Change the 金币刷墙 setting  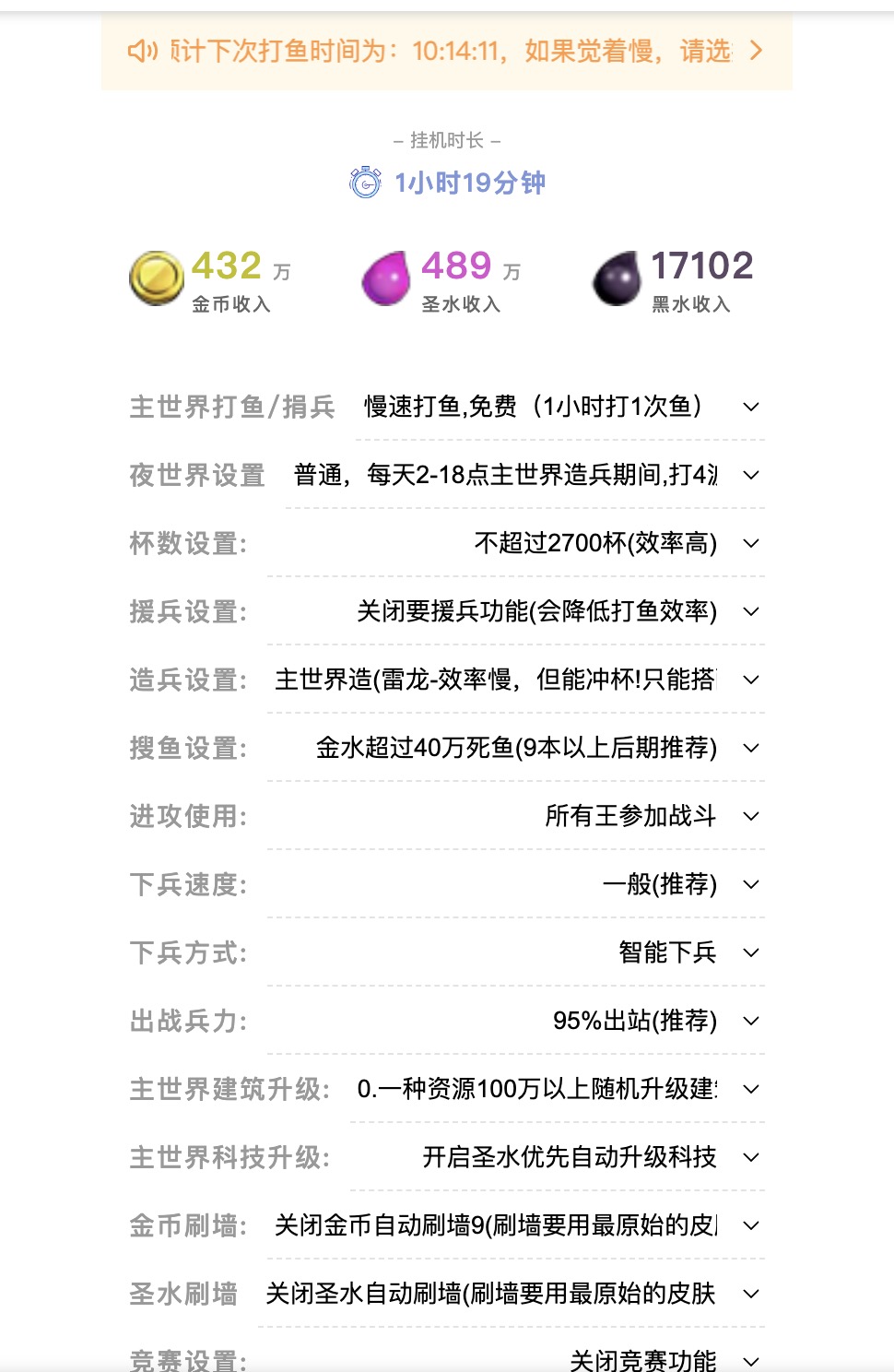pyautogui.click(x=514, y=1225)
